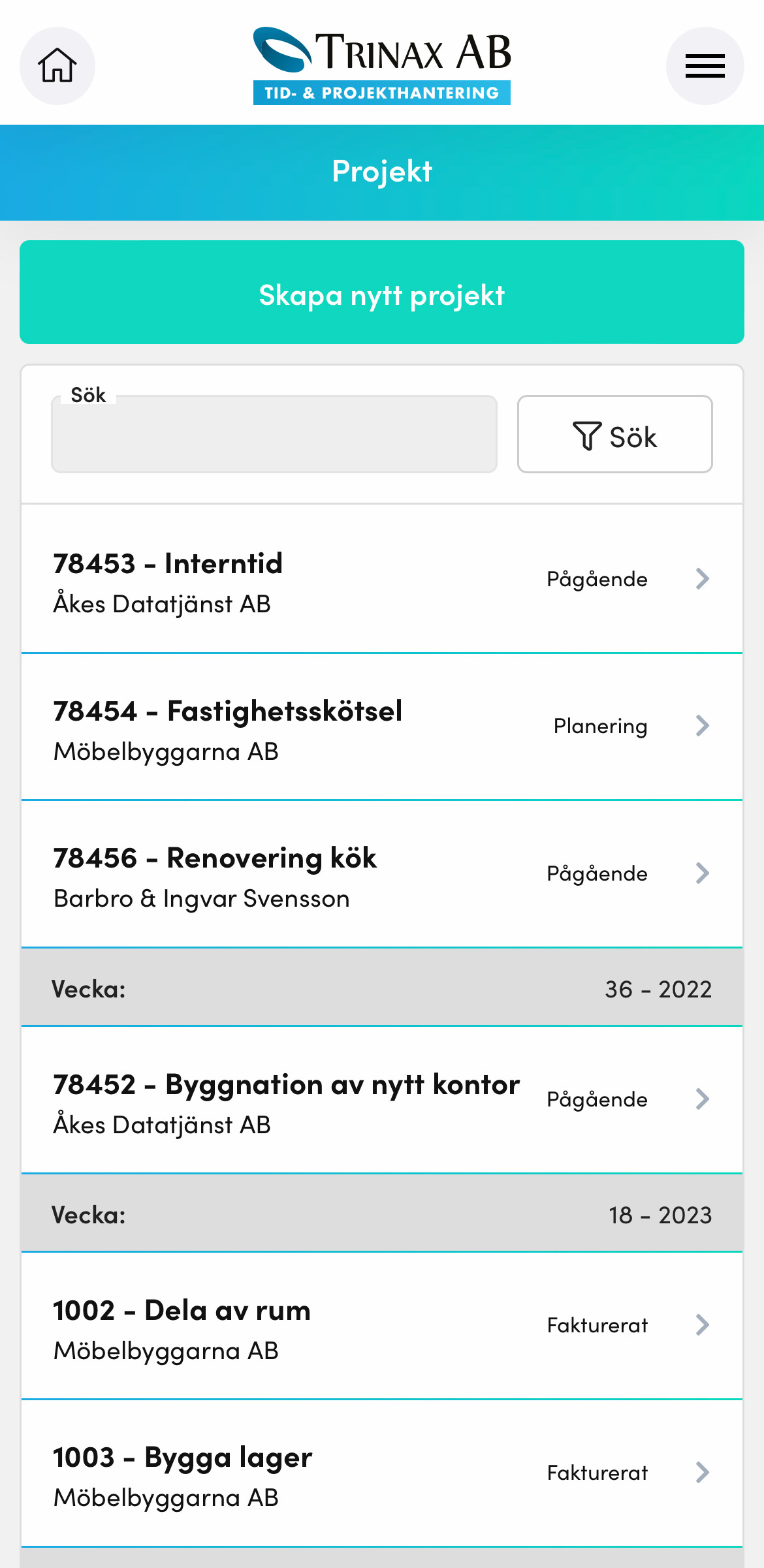Tap the home icon

pyautogui.click(x=57, y=66)
